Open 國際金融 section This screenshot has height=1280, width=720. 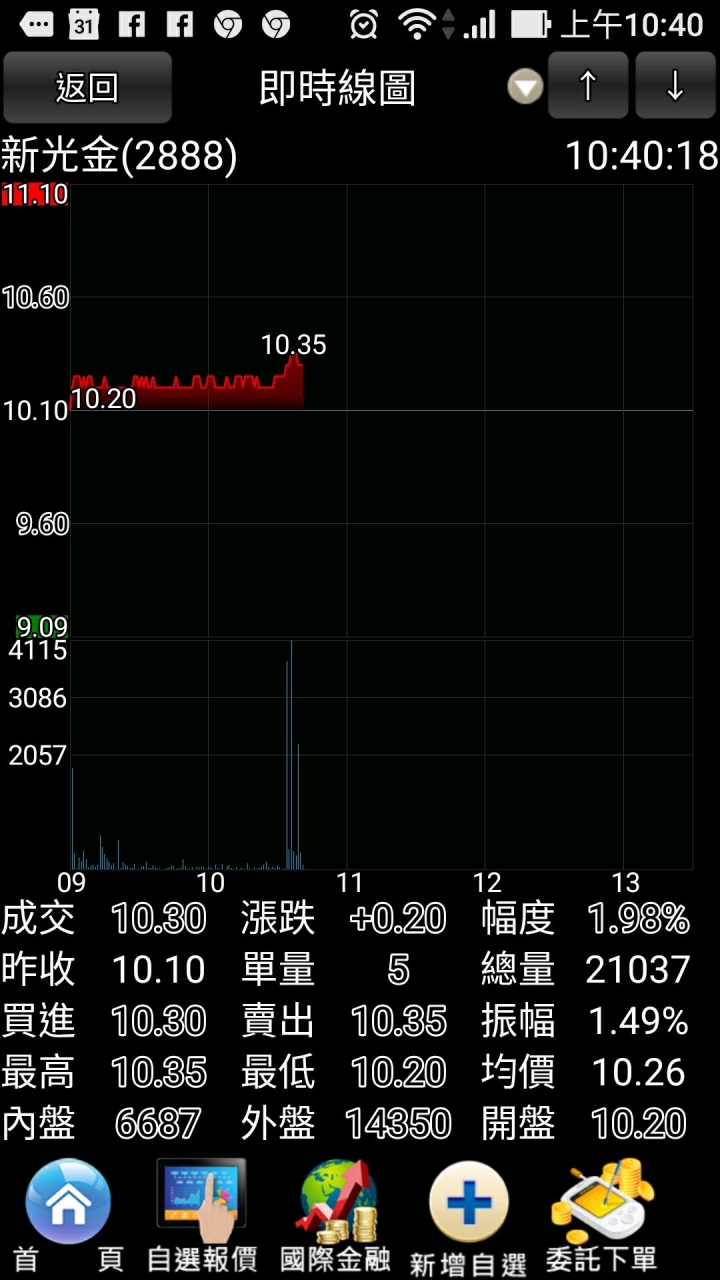tap(335, 1217)
